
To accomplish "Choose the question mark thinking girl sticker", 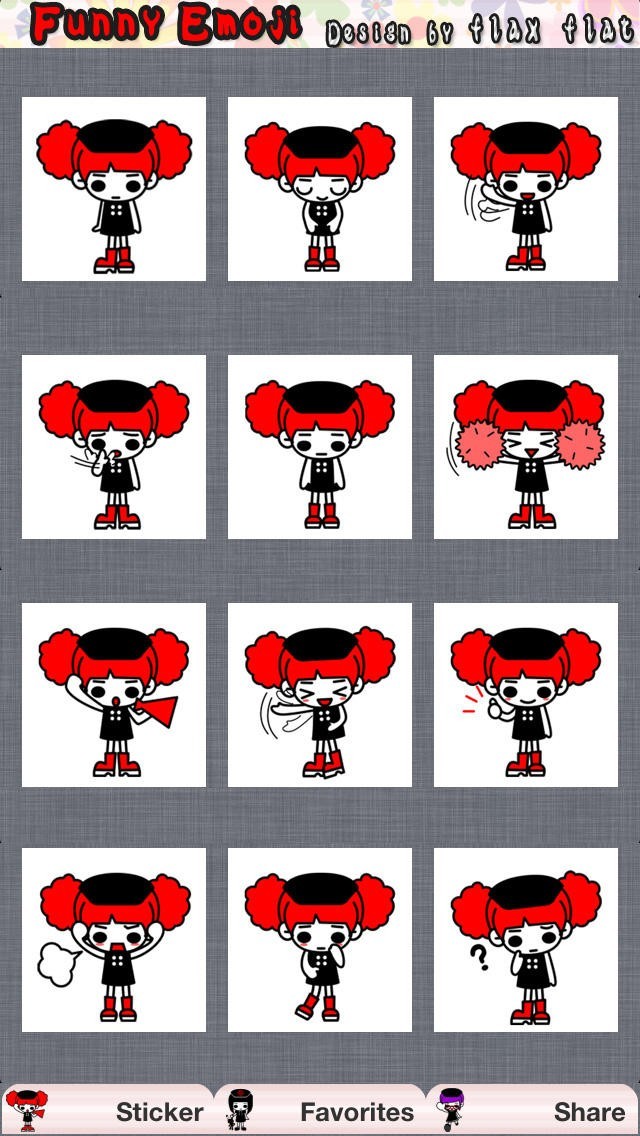I will tap(526, 940).
